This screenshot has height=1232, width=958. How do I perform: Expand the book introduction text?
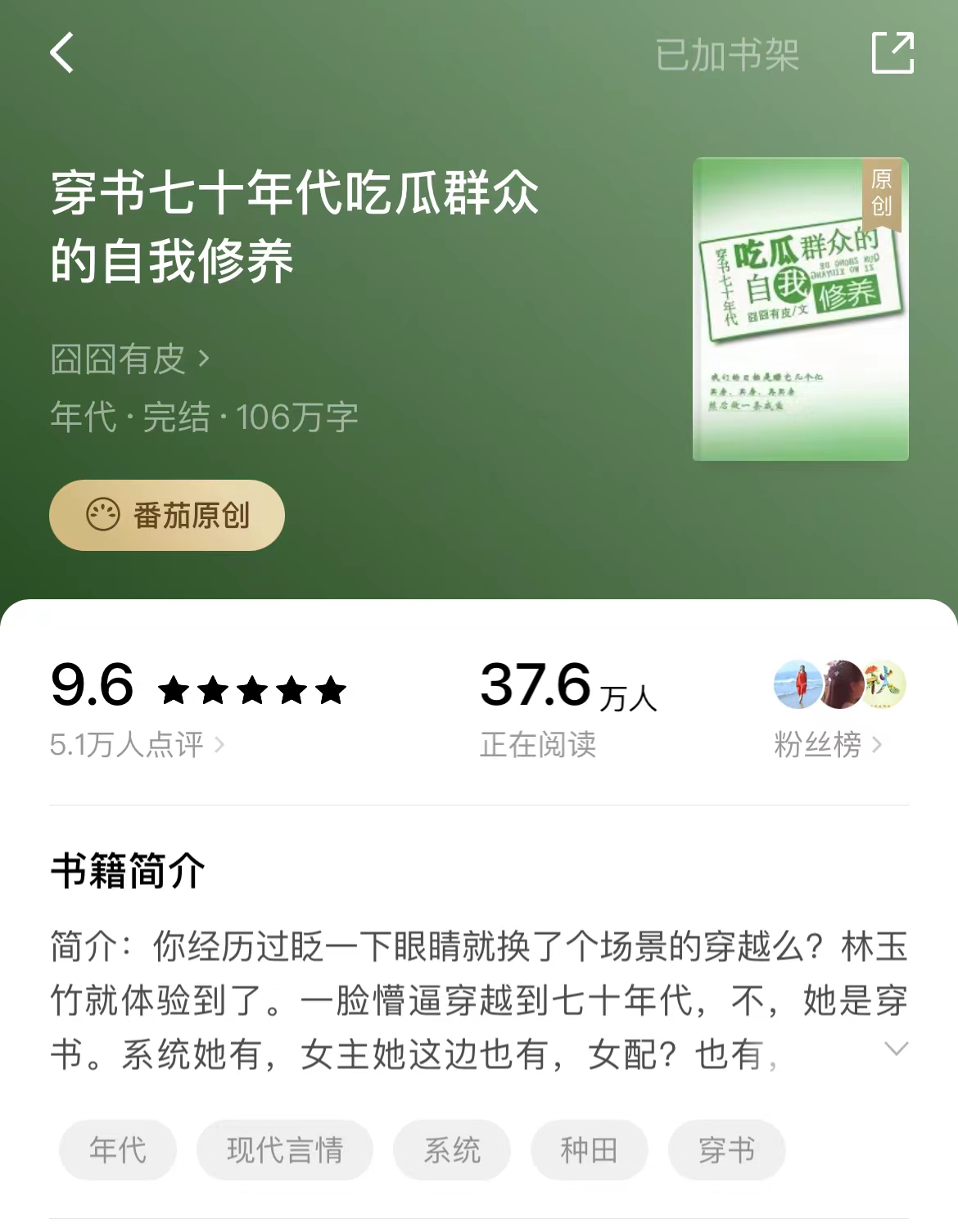[x=897, y=1048]
